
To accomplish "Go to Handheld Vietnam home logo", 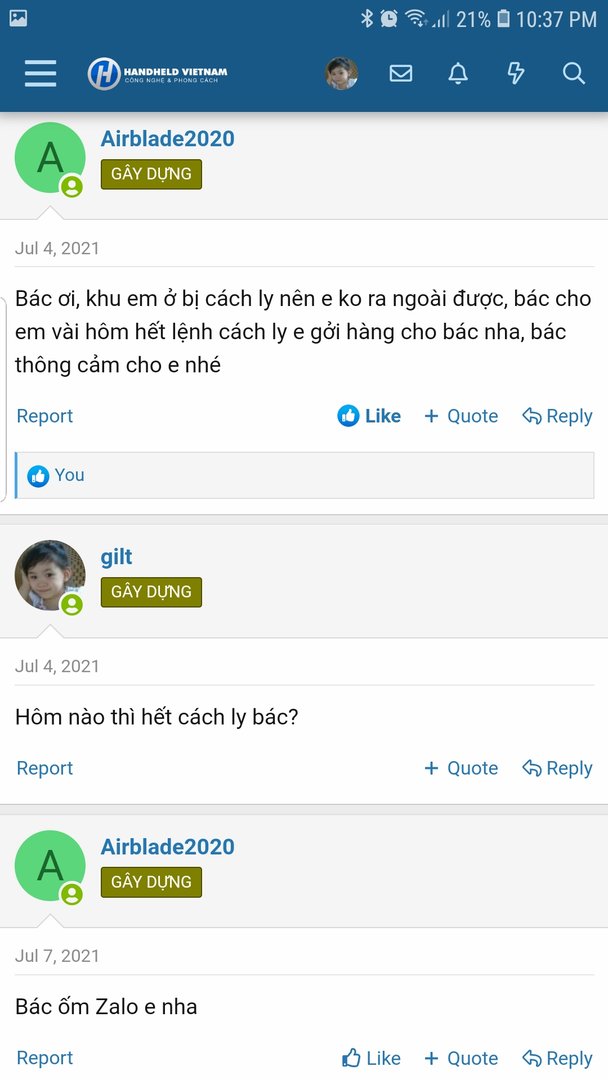I will (x=157, y=73).
